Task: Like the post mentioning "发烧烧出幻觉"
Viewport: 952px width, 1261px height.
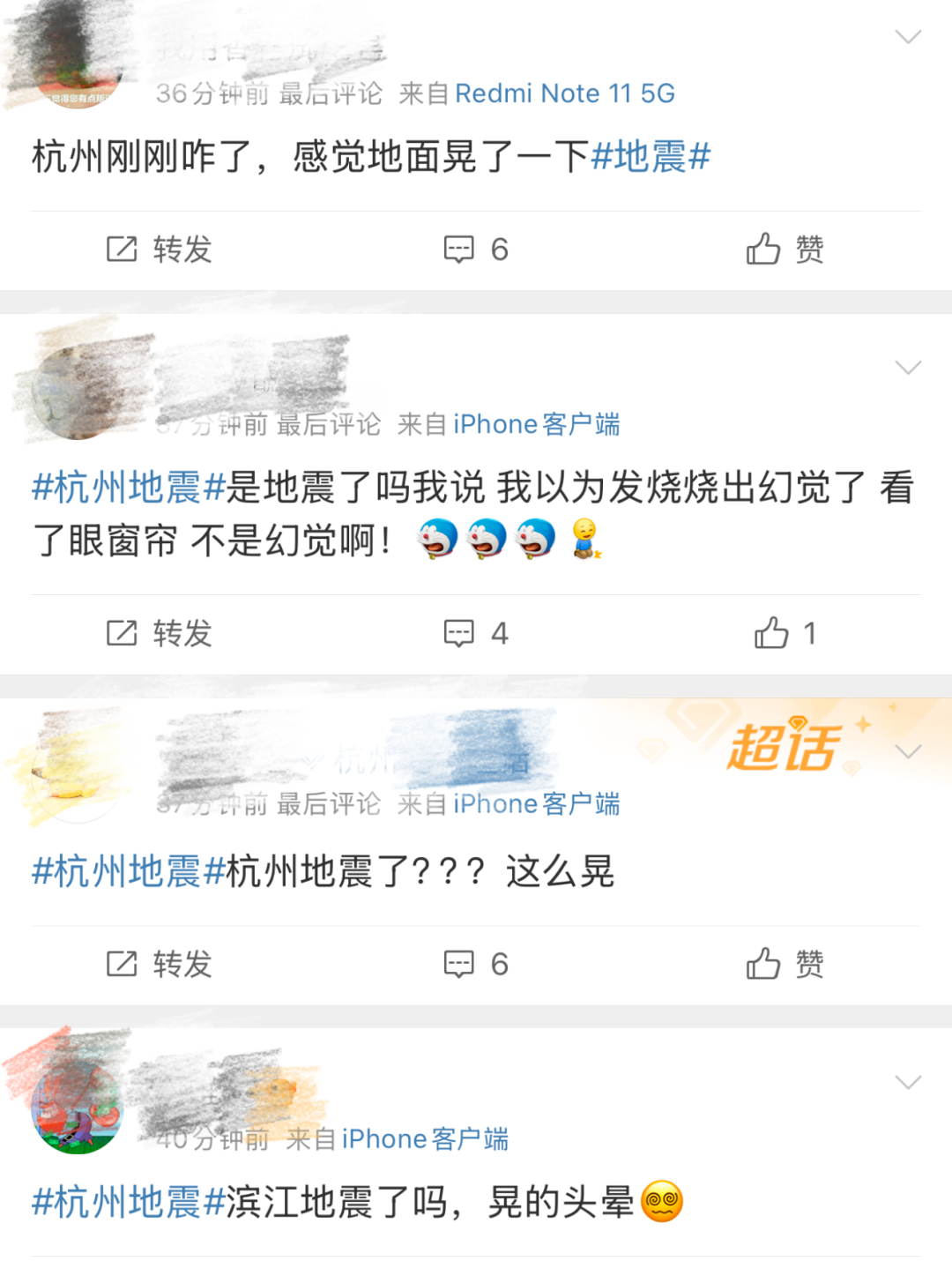Action: (x=785, y=633)
